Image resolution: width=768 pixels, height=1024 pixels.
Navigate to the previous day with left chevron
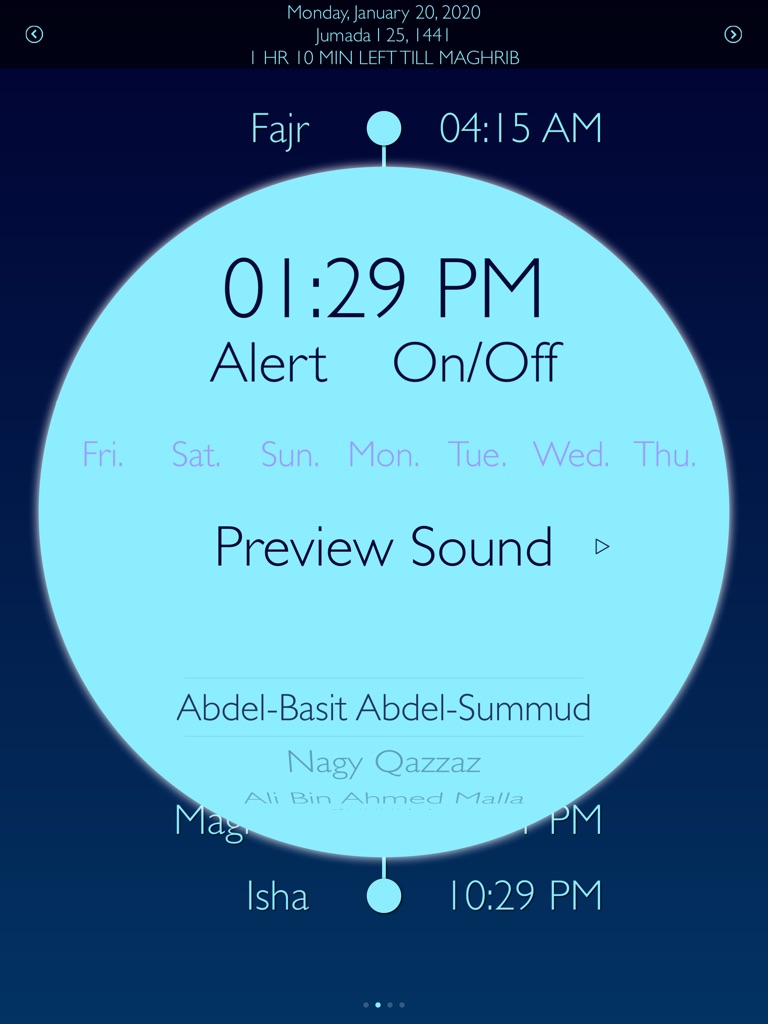pyautogui.click(x=34, y=34)
